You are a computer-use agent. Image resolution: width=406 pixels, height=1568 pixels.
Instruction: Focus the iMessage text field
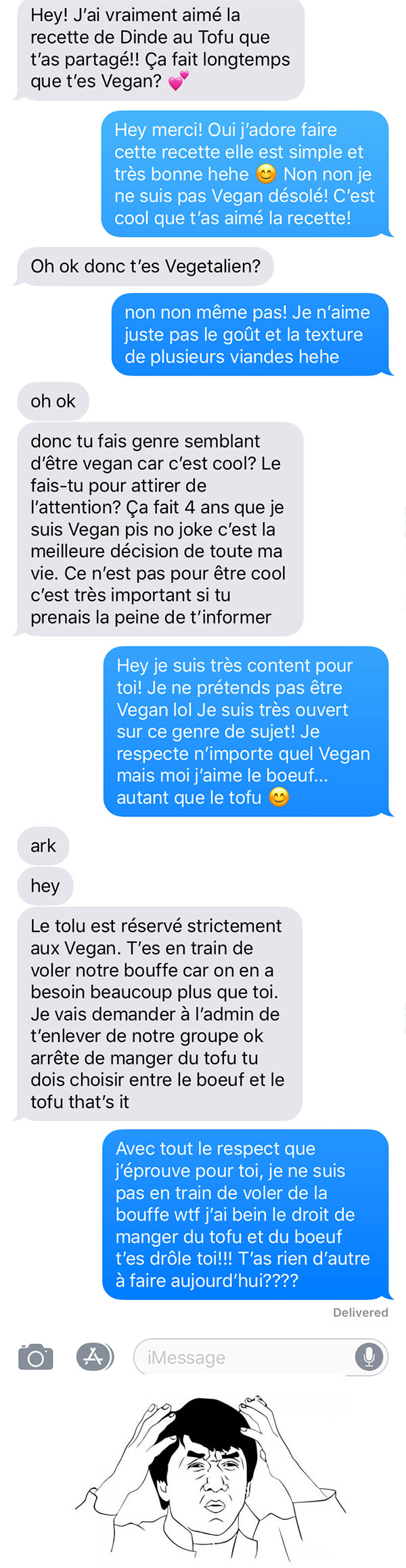click(x=244, y=1357)
